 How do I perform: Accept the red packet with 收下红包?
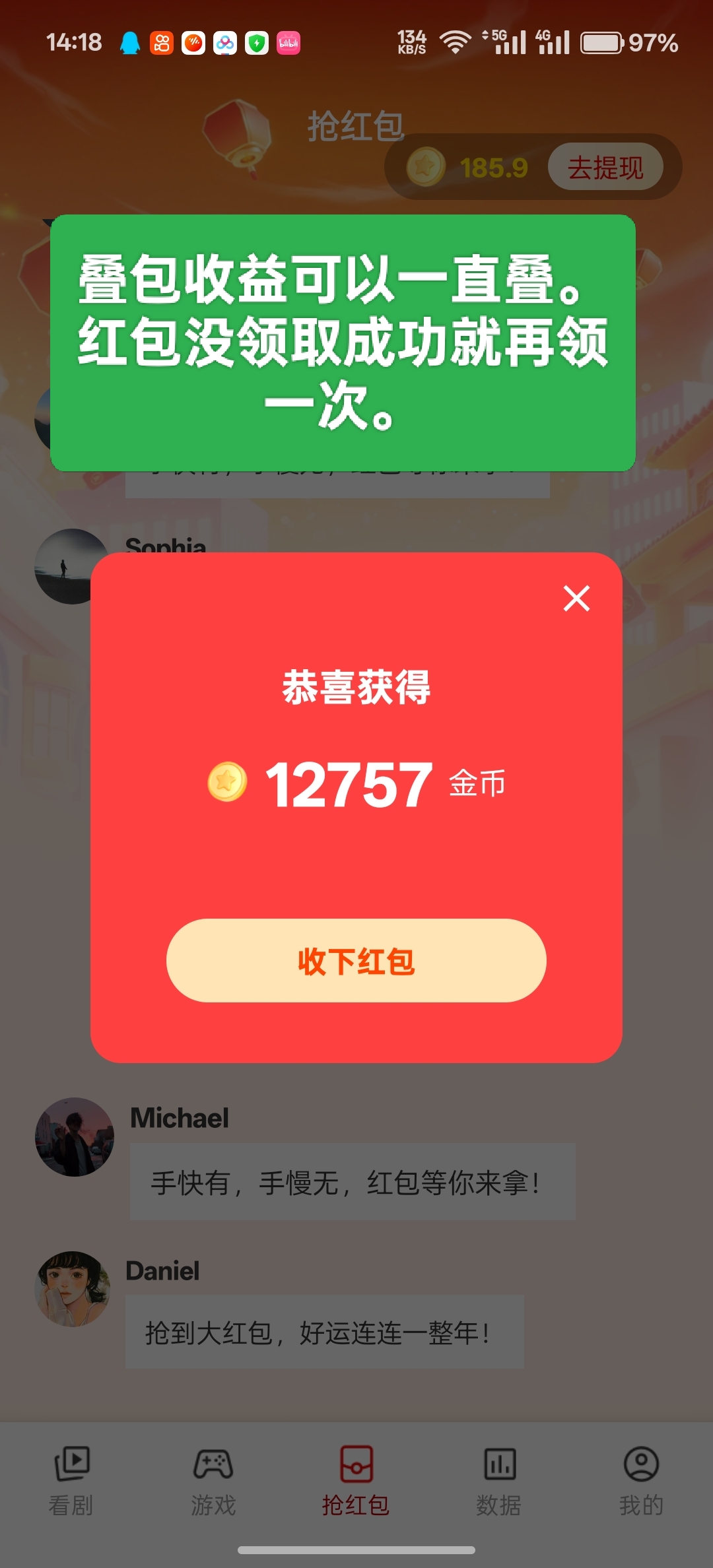point(356,961)
